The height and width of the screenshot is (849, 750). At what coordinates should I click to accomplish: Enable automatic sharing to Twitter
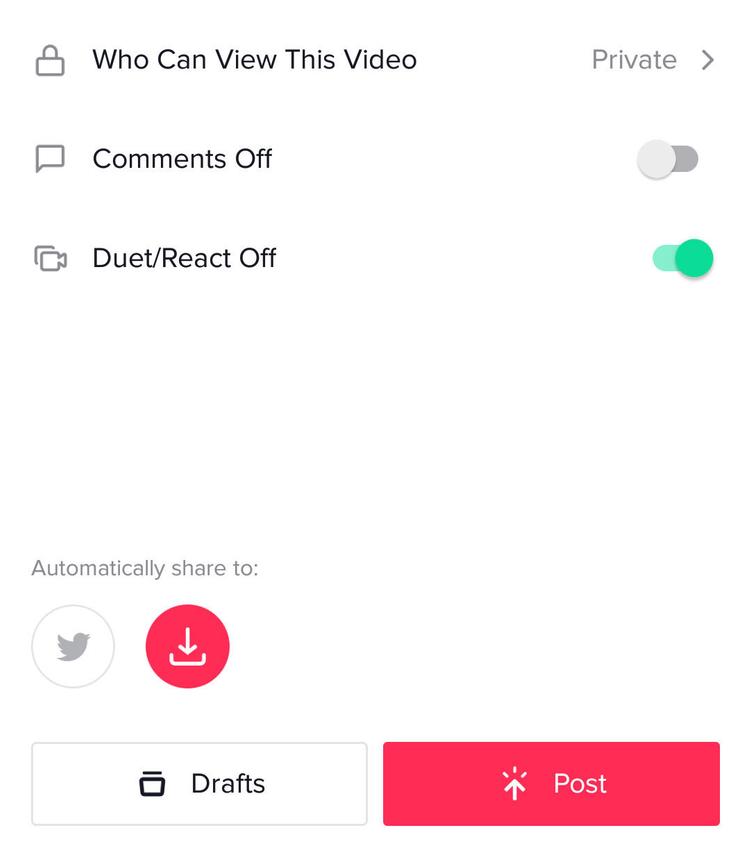point(73,647)
